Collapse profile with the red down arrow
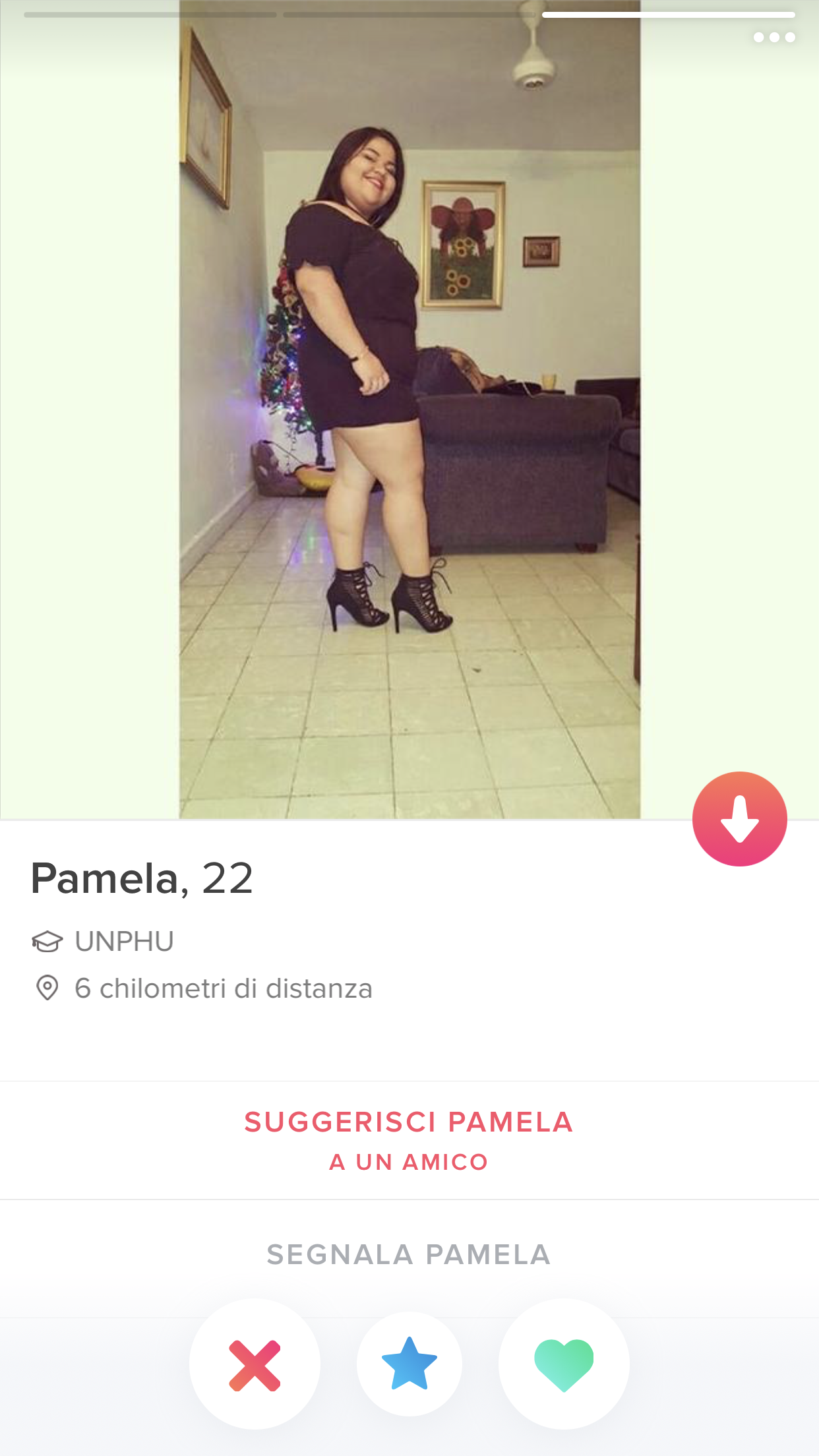 [x=739, y=819]
